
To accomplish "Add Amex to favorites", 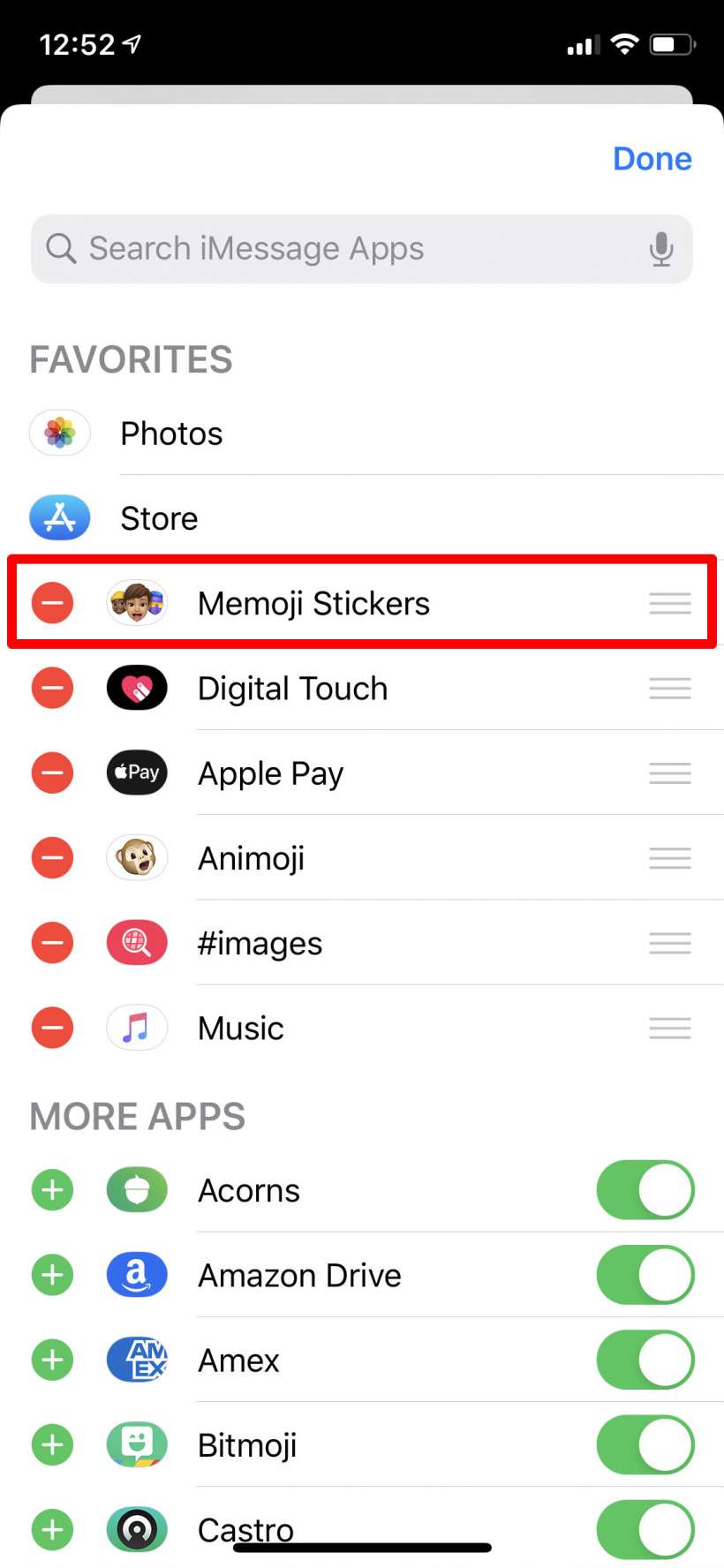I will click(x=53, y=1360).
